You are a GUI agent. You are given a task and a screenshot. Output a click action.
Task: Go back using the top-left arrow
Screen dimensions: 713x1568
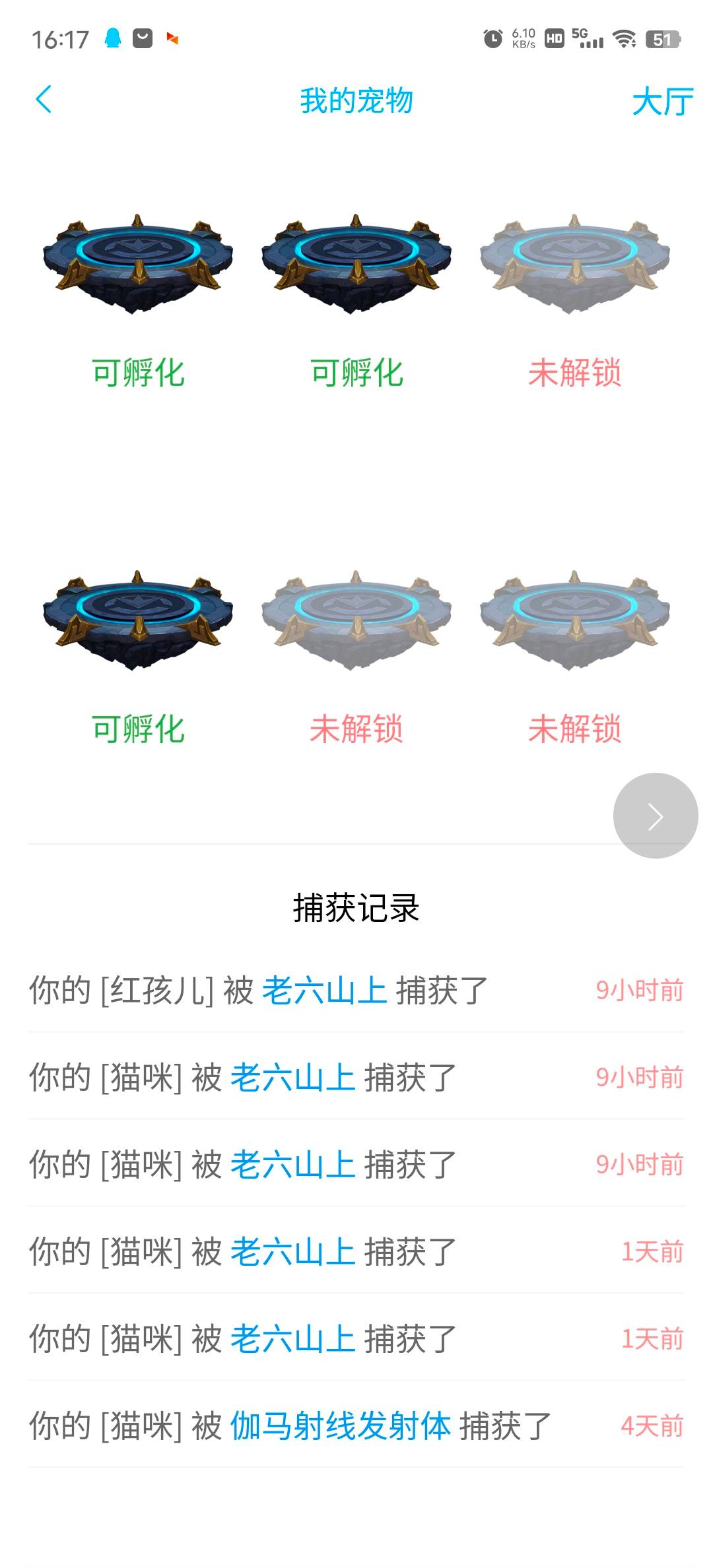[x=44, y=100]
